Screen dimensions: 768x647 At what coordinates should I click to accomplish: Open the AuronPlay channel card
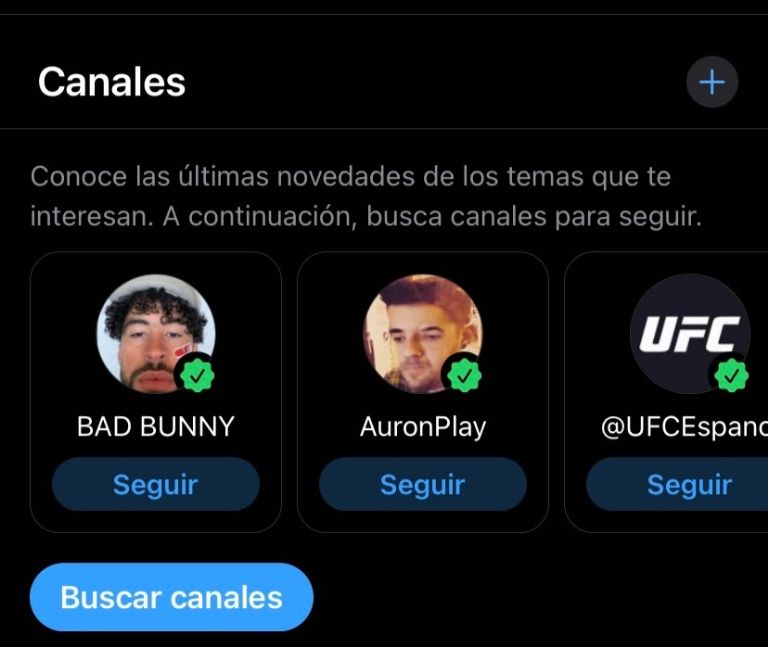(x=422, y=335)
